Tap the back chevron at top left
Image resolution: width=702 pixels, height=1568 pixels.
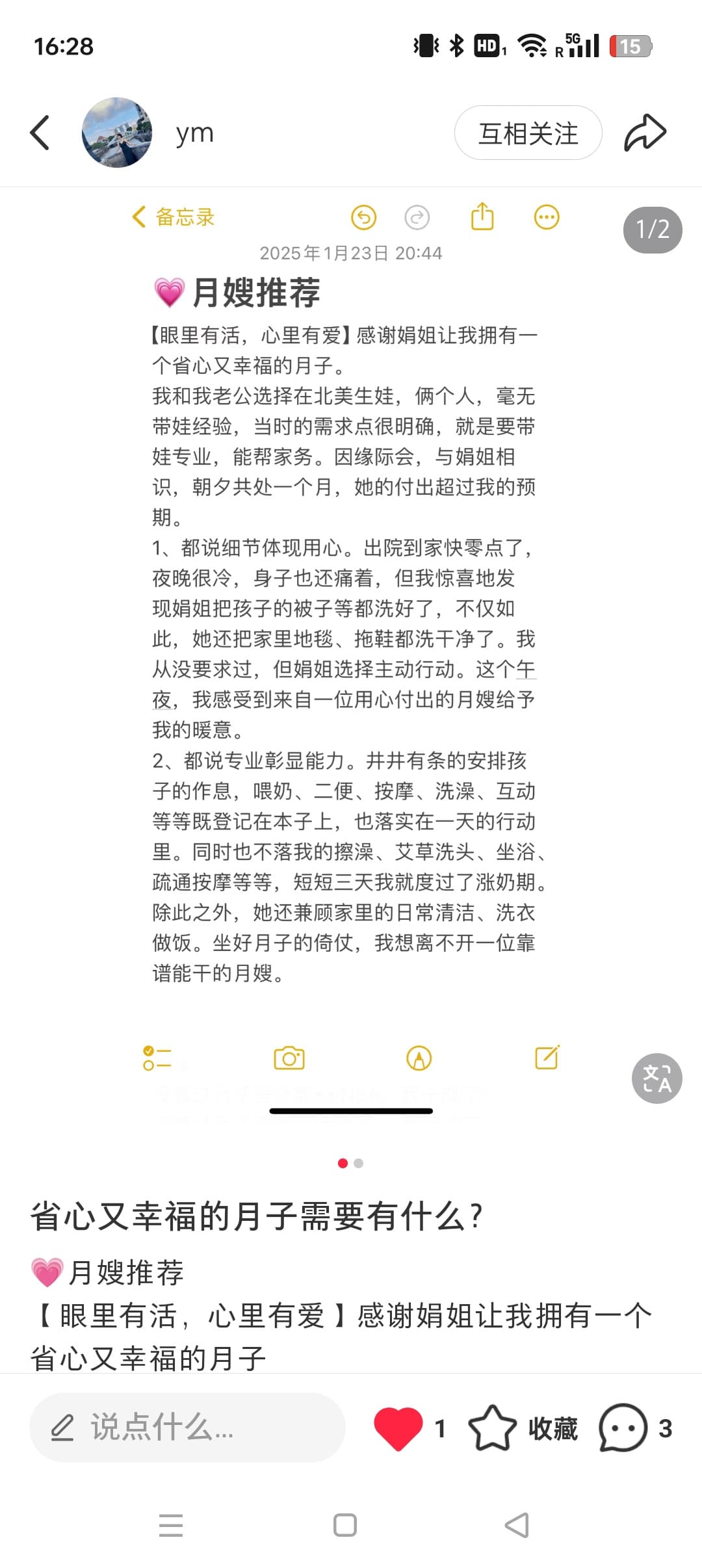(x=40, y=132)
